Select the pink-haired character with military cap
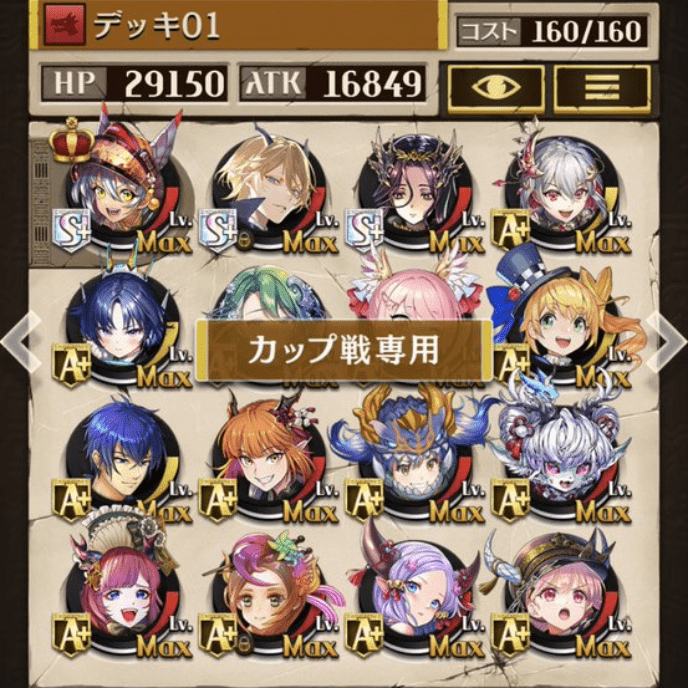This screenshot has width=688, height=688. click(558, 592)
